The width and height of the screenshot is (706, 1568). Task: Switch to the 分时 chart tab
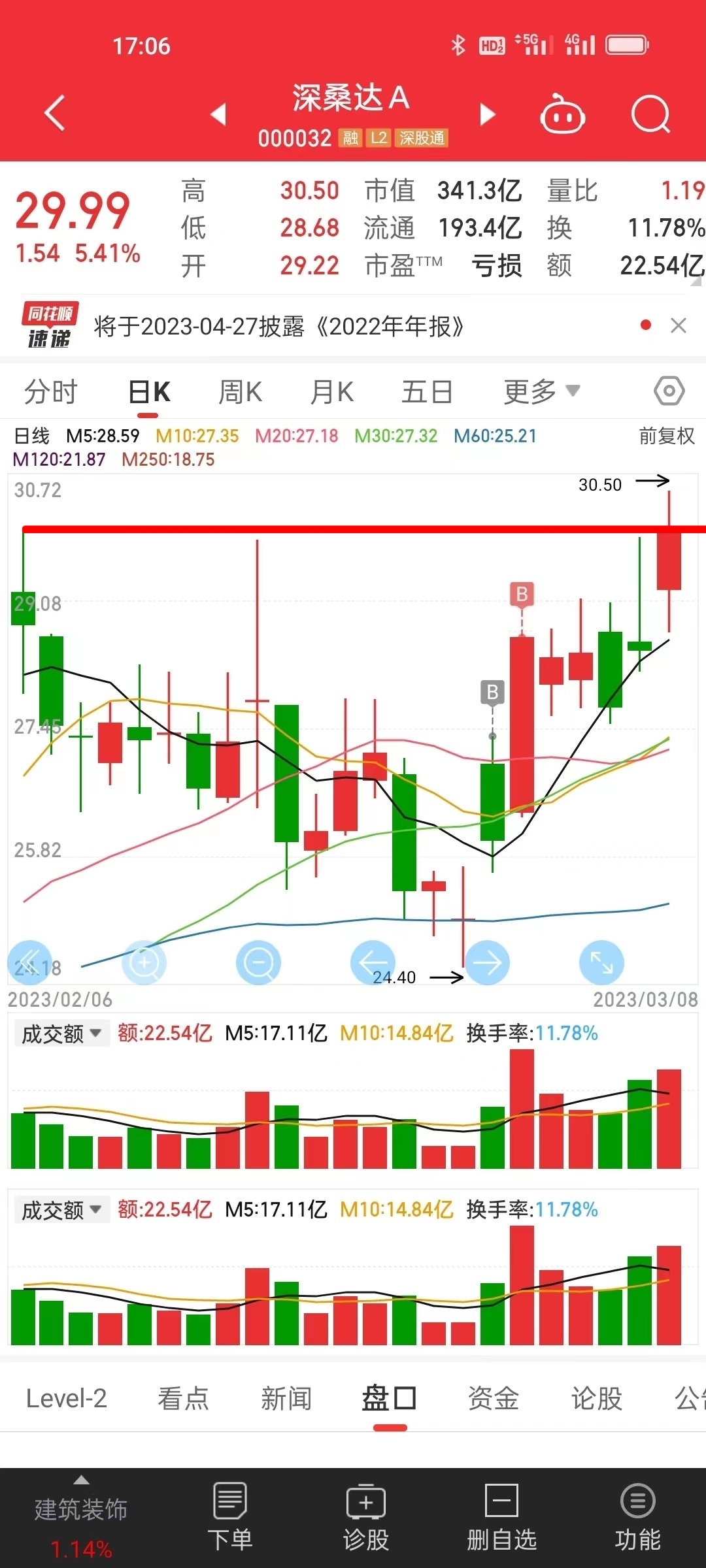[x=51, y=392]
